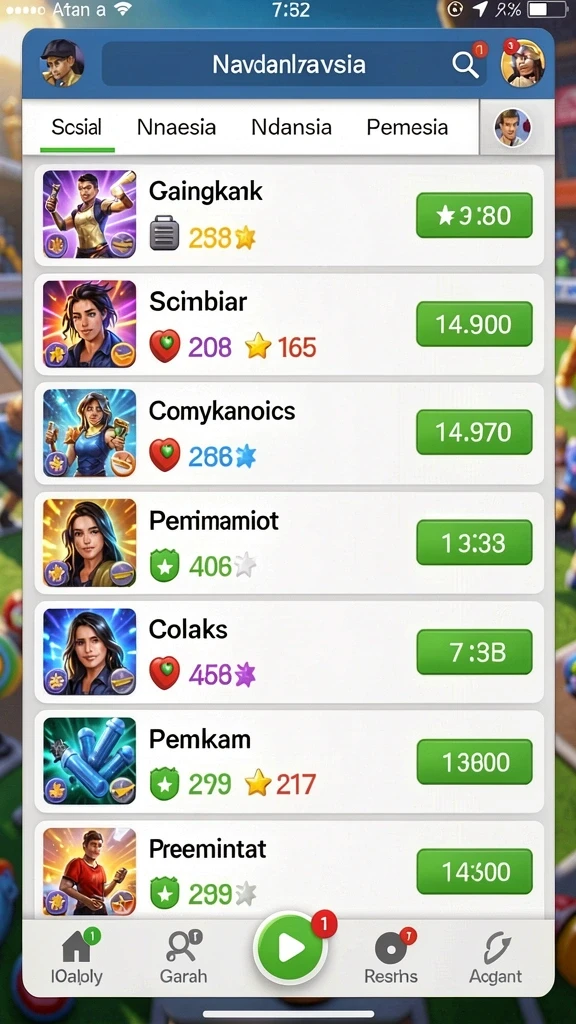Open the Resrhs tab
The width and height of the screenshot is (576, 1024).
click(x=391, y=956)
